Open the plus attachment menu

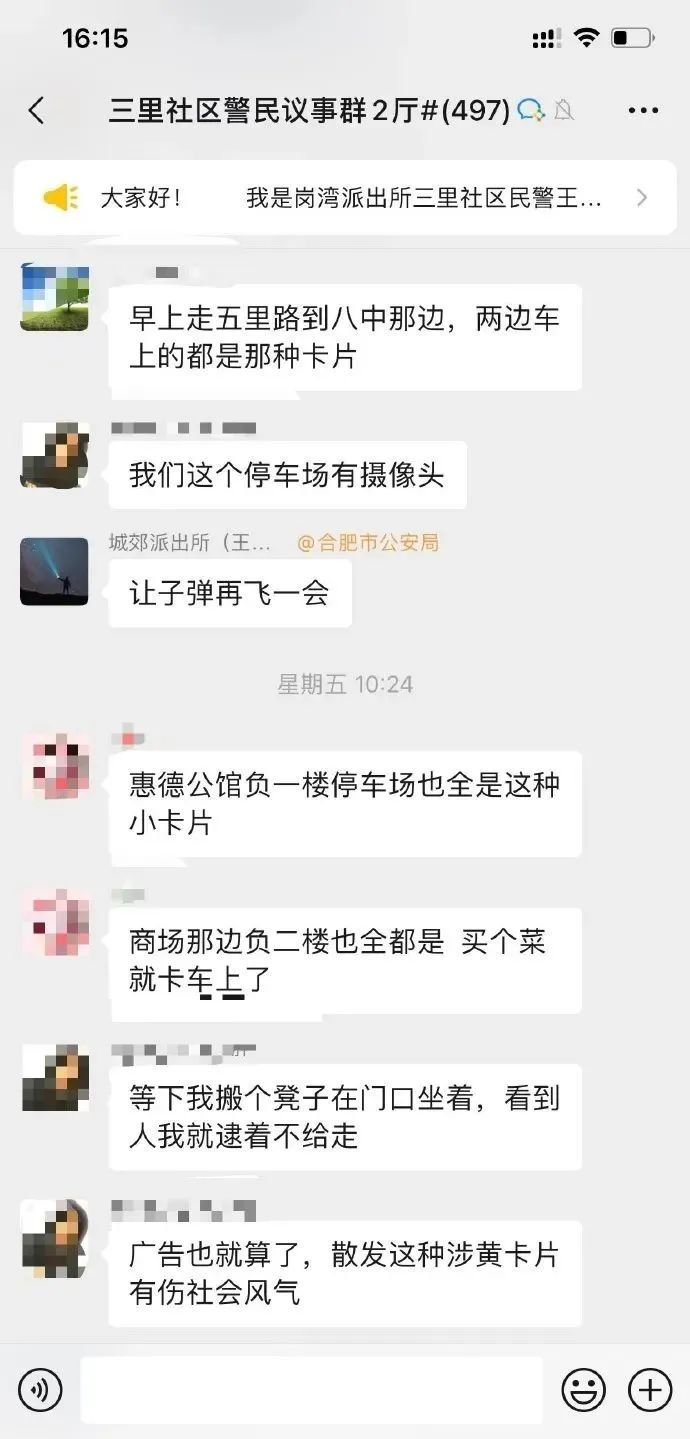click(649, 1389)
